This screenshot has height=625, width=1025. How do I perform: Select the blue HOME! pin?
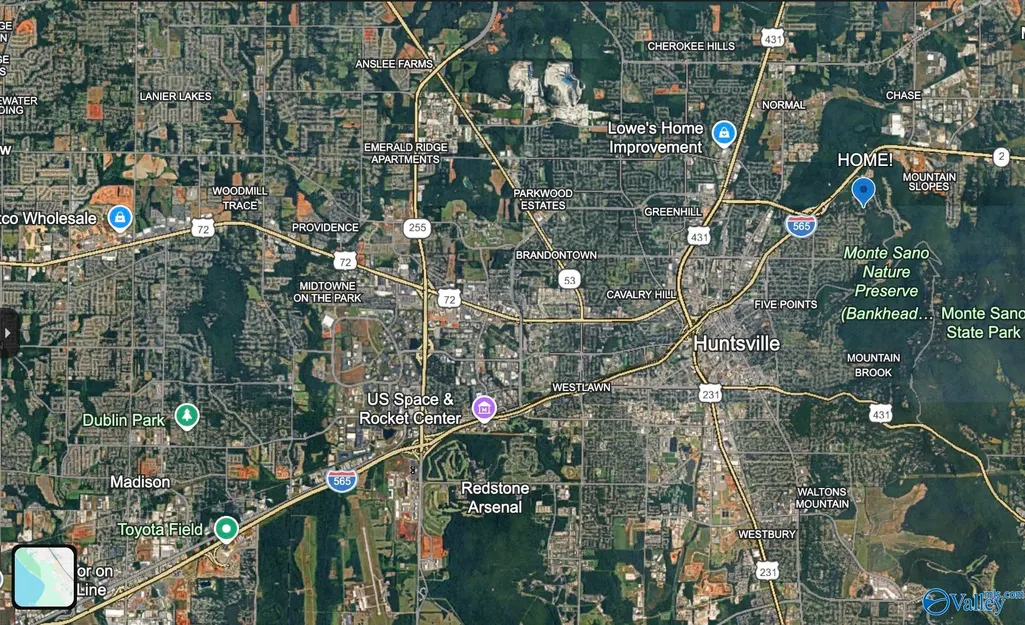(863, 192)
